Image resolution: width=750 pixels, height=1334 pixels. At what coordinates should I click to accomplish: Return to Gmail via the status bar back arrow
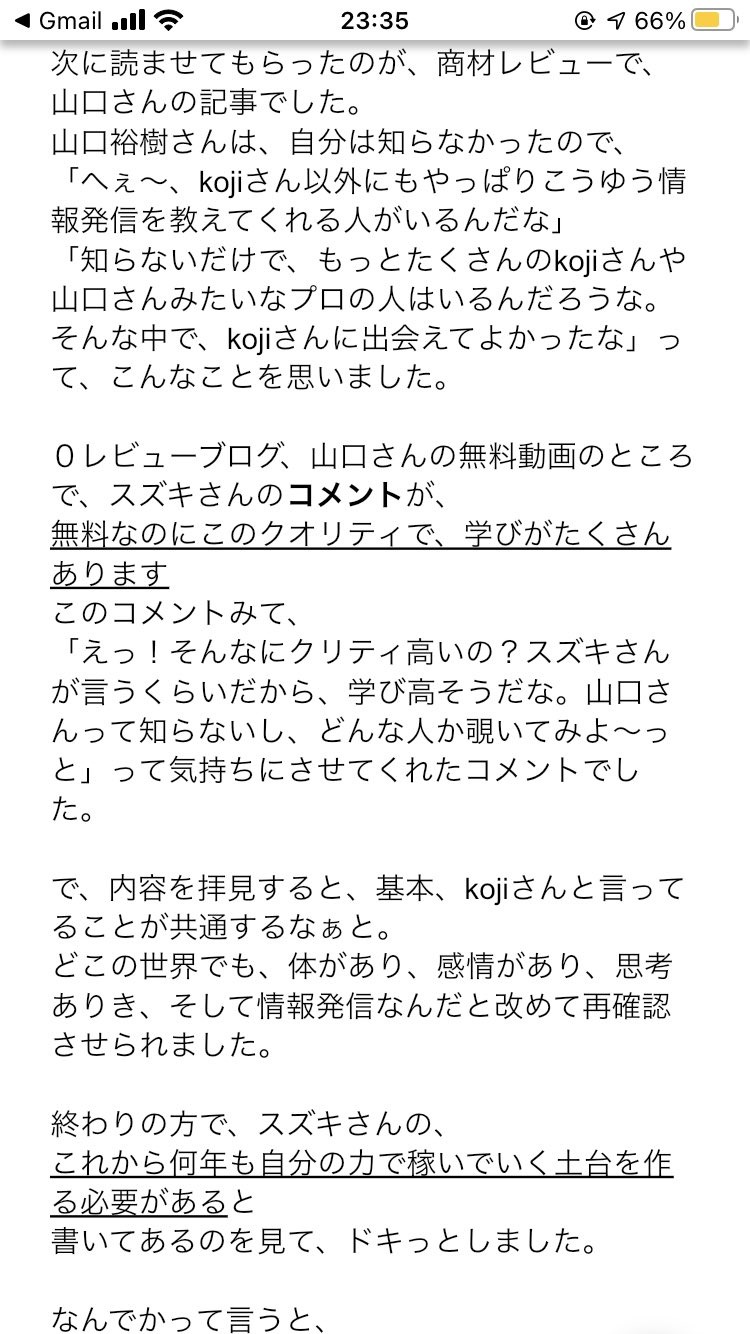click(x=57, y=20)
